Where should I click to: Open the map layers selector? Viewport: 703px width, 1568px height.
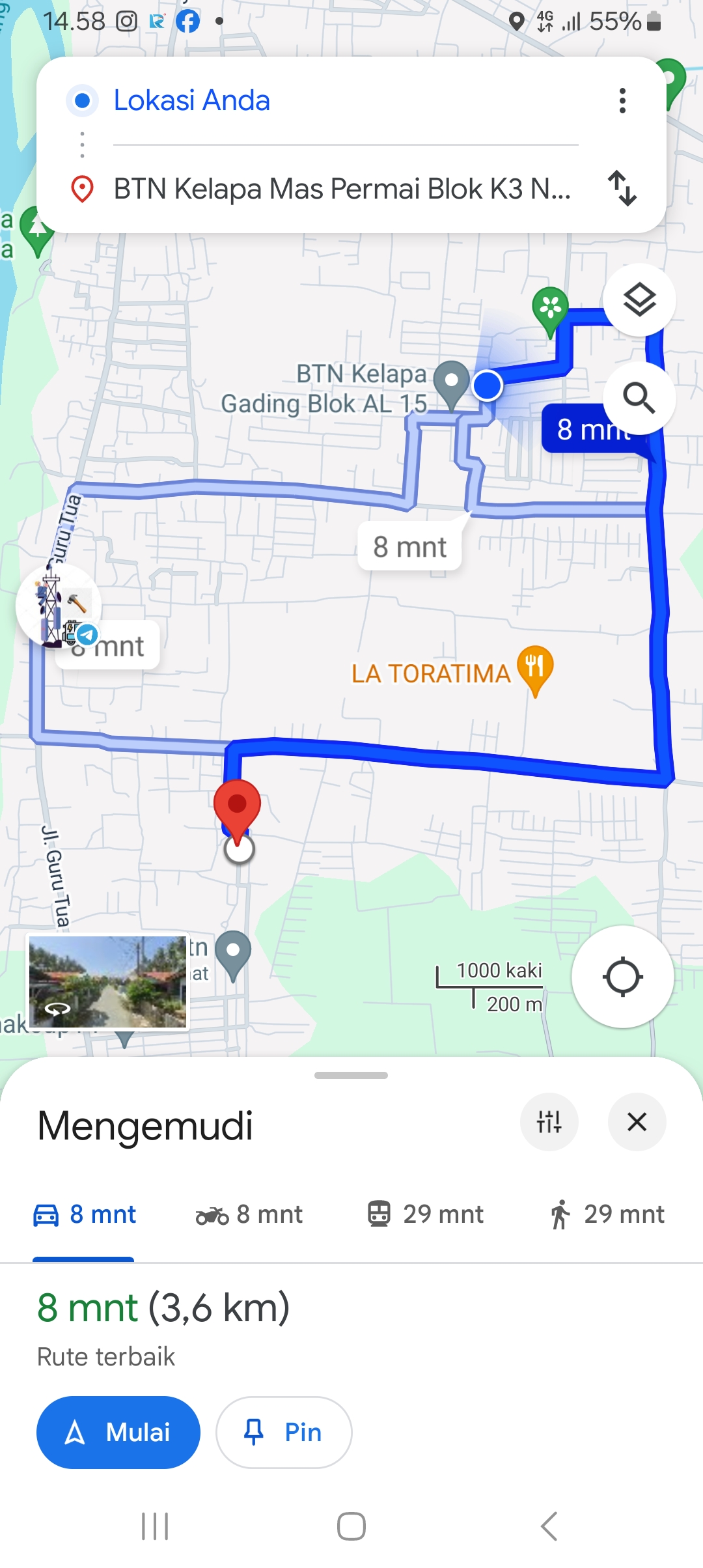click(x=639, y=300)
